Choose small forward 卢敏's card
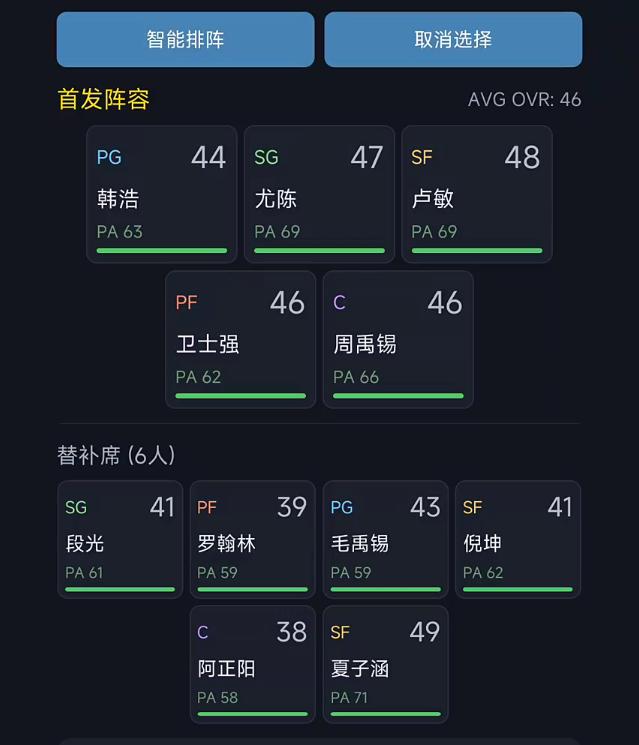 coord(477,194)
